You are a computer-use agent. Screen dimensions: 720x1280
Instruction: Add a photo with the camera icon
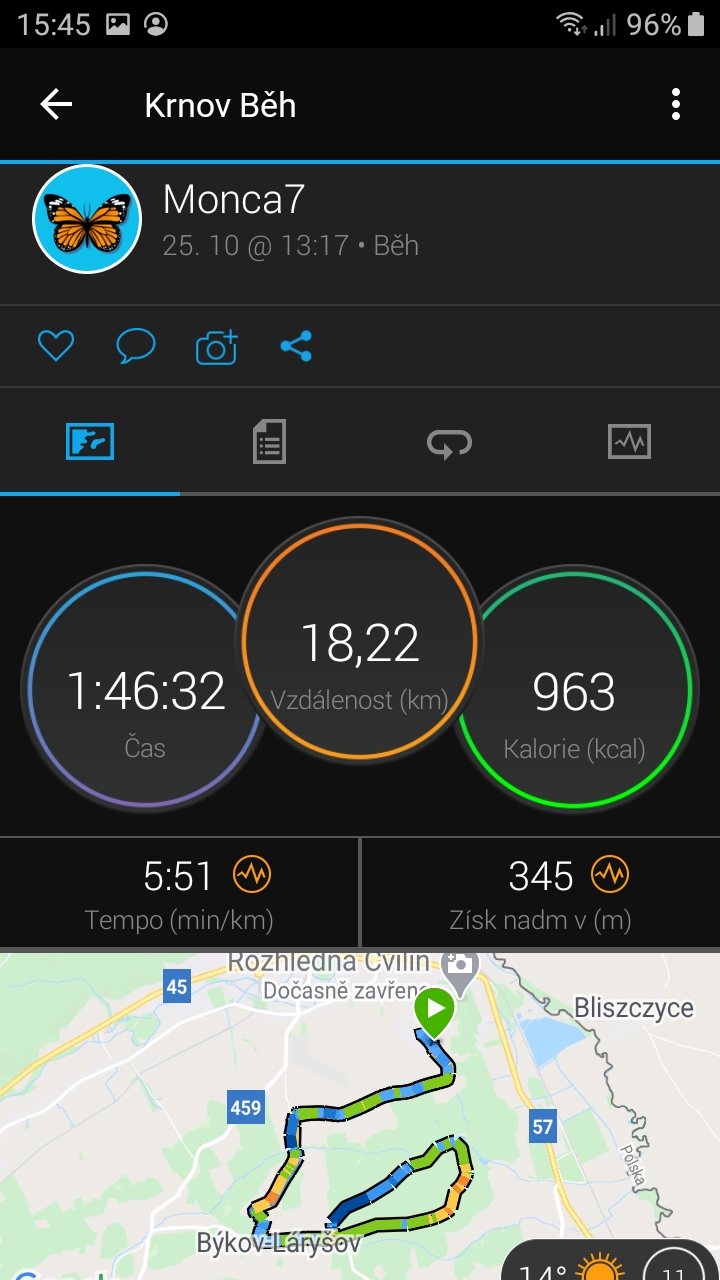(x=216, y=346)
